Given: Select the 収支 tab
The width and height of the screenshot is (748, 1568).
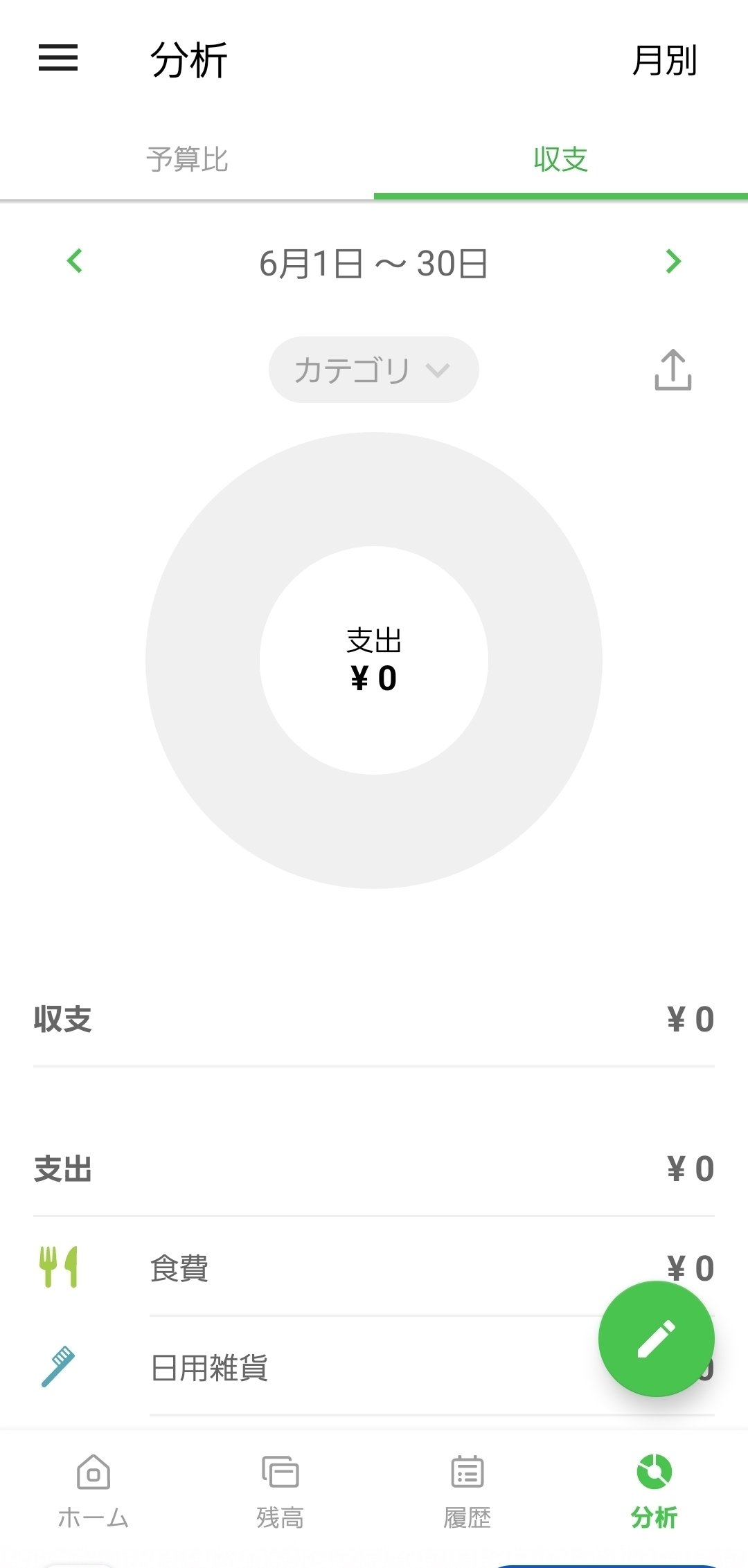Looking at the screenshot, I should tap(560, 160).
